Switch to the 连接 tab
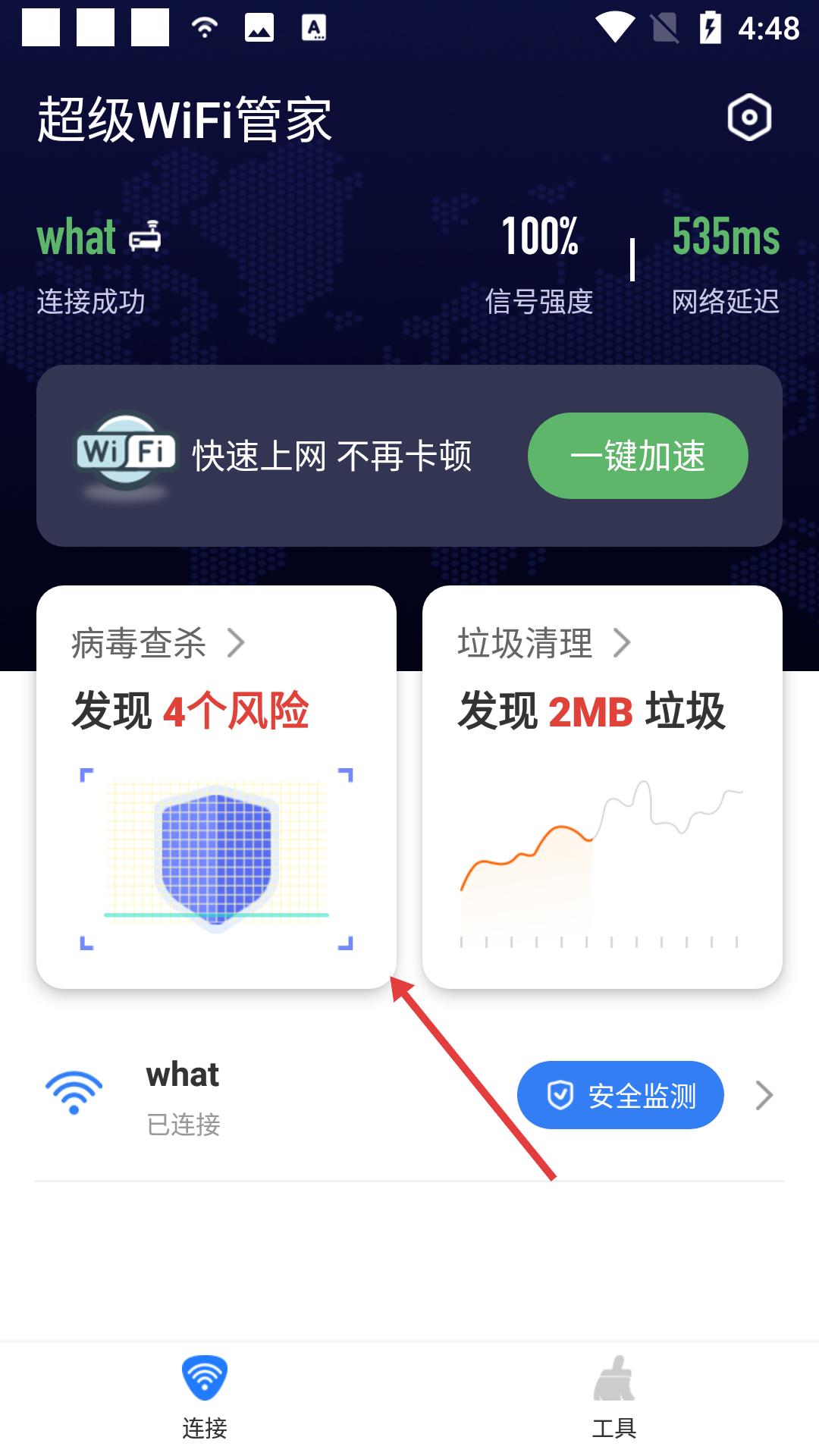Image resolution: width=819 pixels, height=1456 pixels. point(205,1397)
